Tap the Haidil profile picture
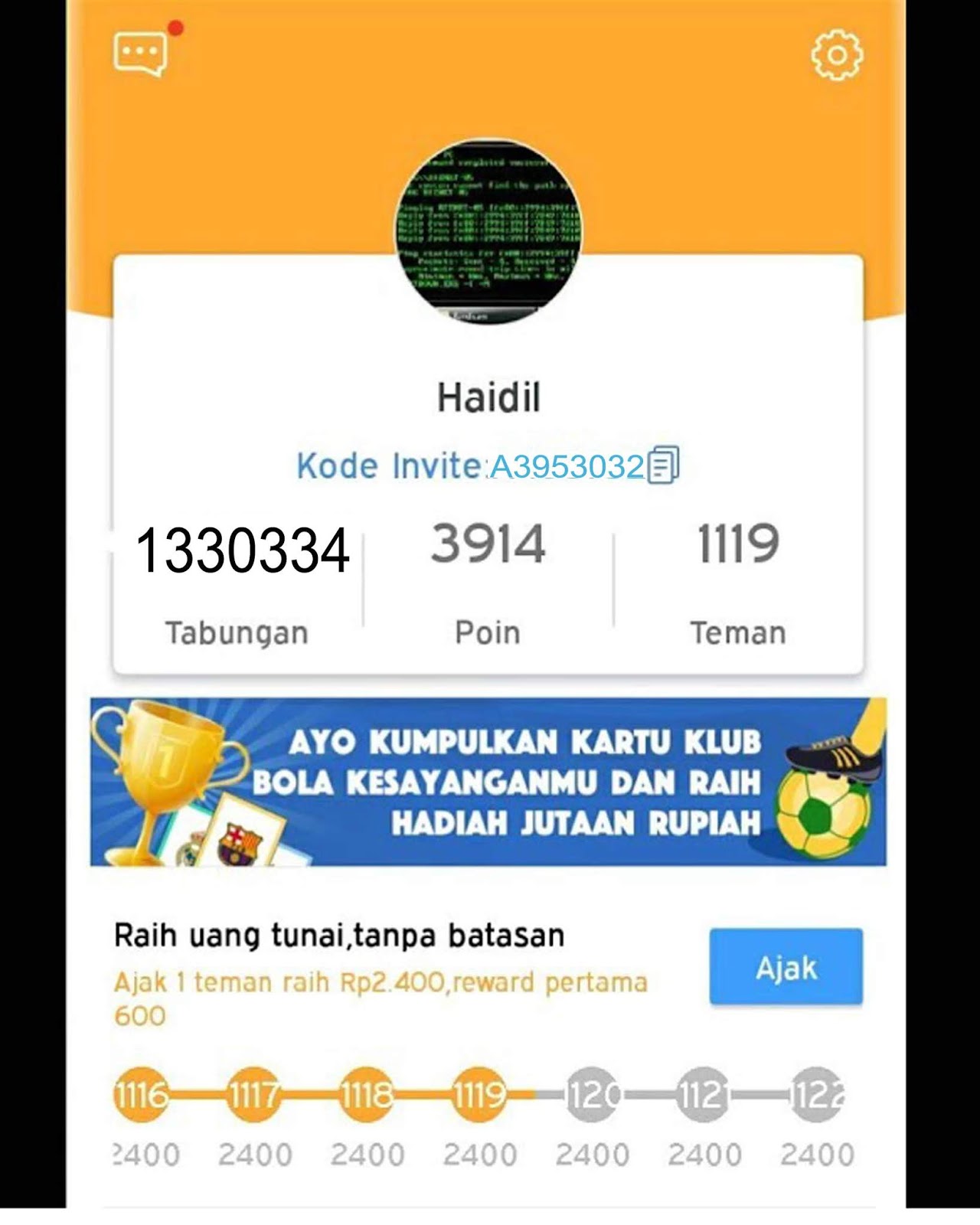The height and width of the screenshot is (1225, 980). [x=488, y=232]
